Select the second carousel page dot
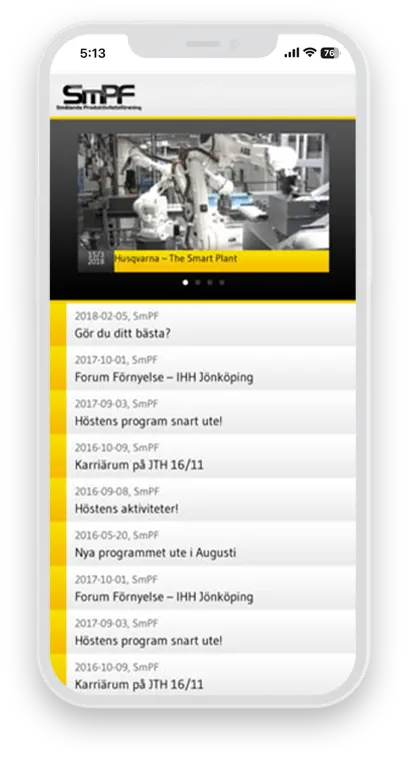This screenshot has height=758, width=408. pos(198,282)
